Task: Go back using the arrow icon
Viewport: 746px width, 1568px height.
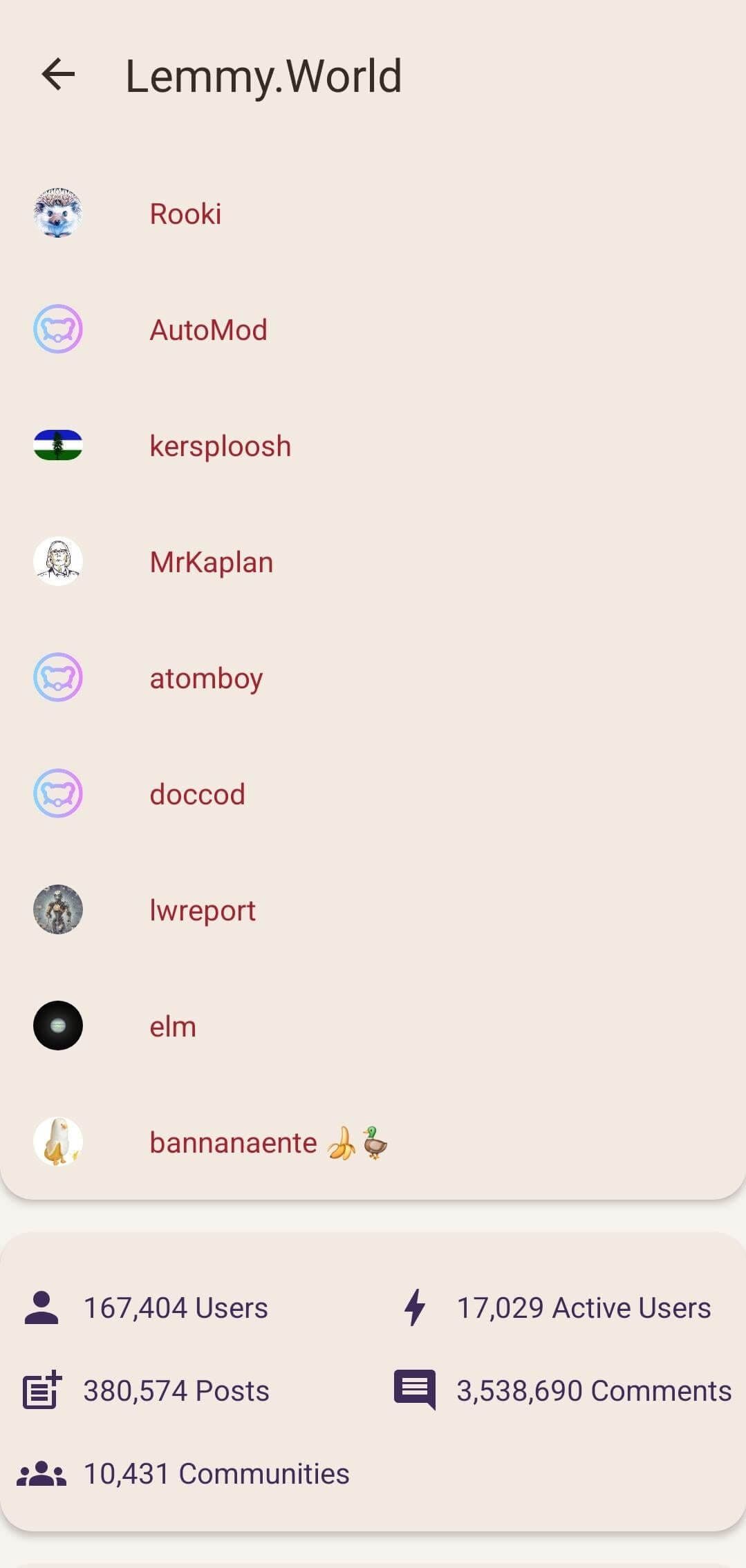Action: point(58,75)
